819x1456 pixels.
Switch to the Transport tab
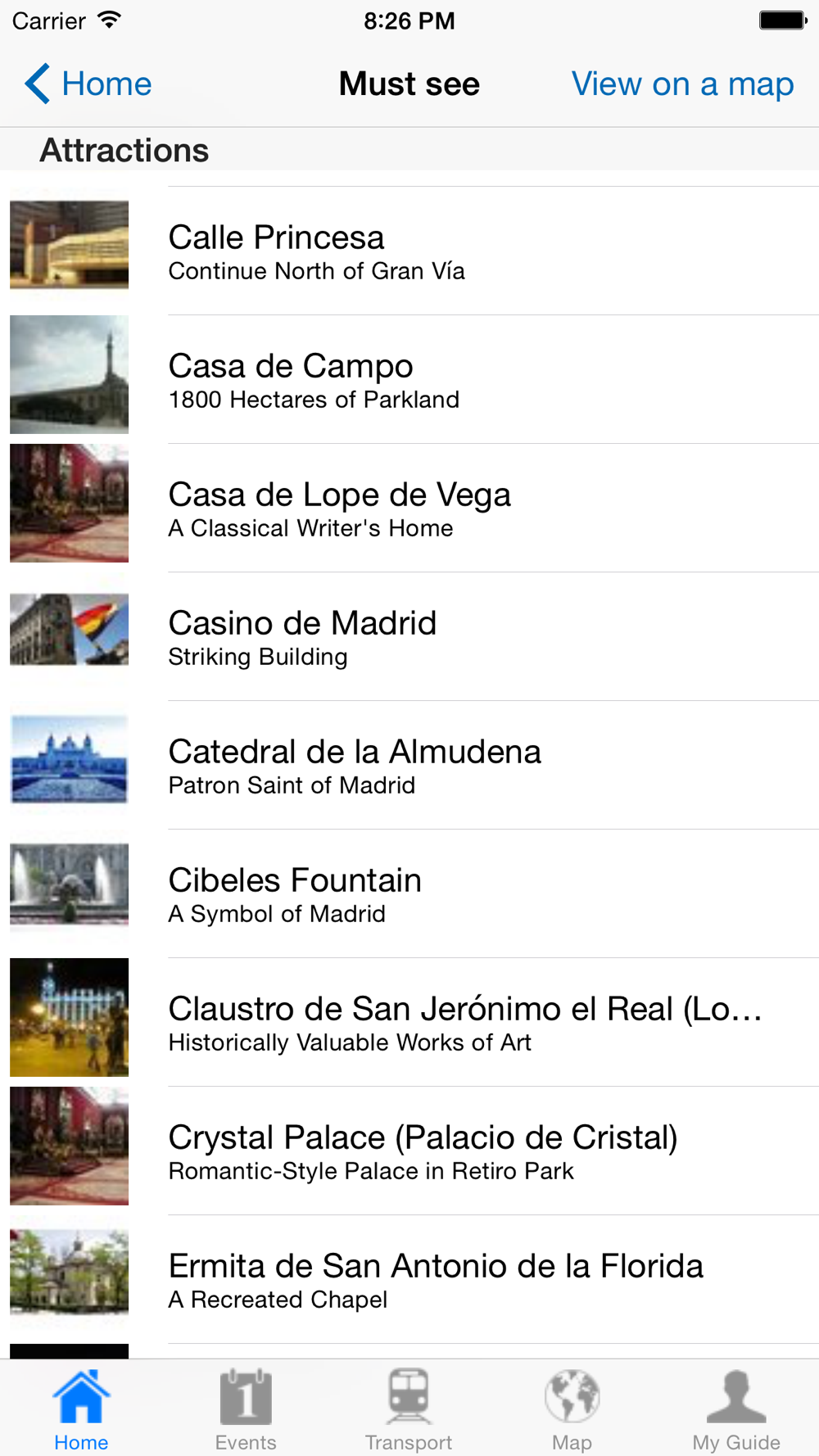click(x=409, y=1409)
